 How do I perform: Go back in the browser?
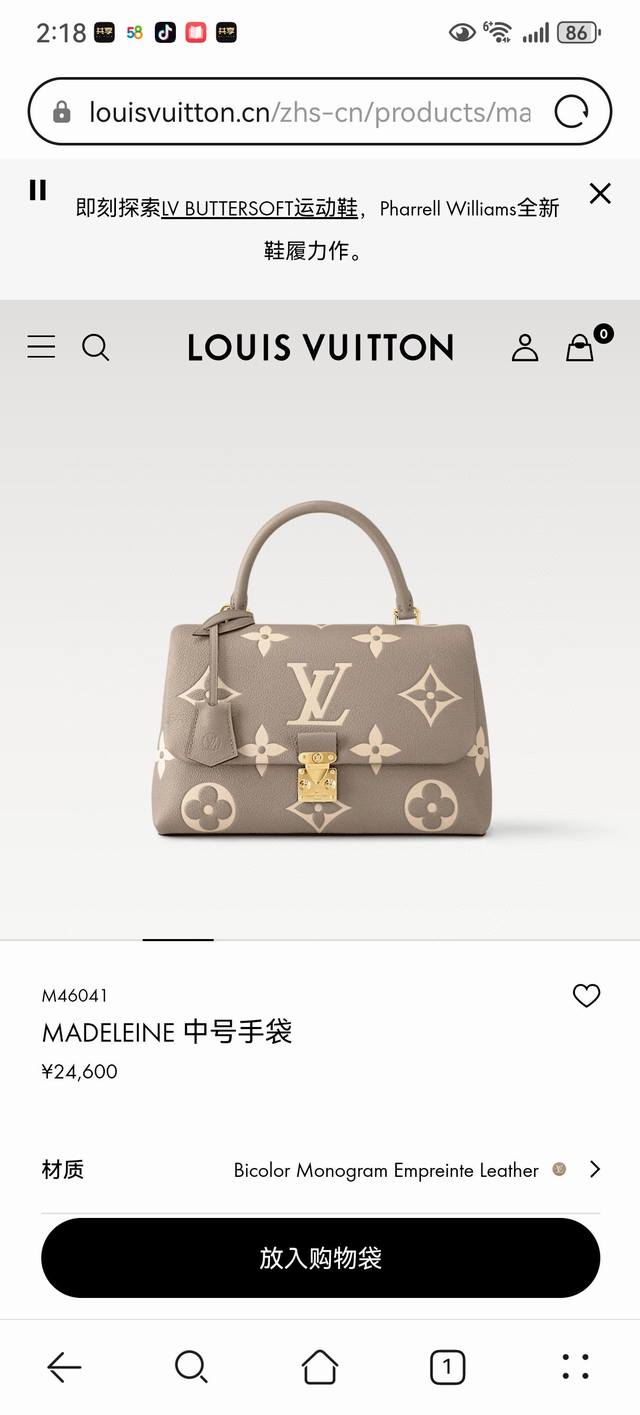[64, 1366]
